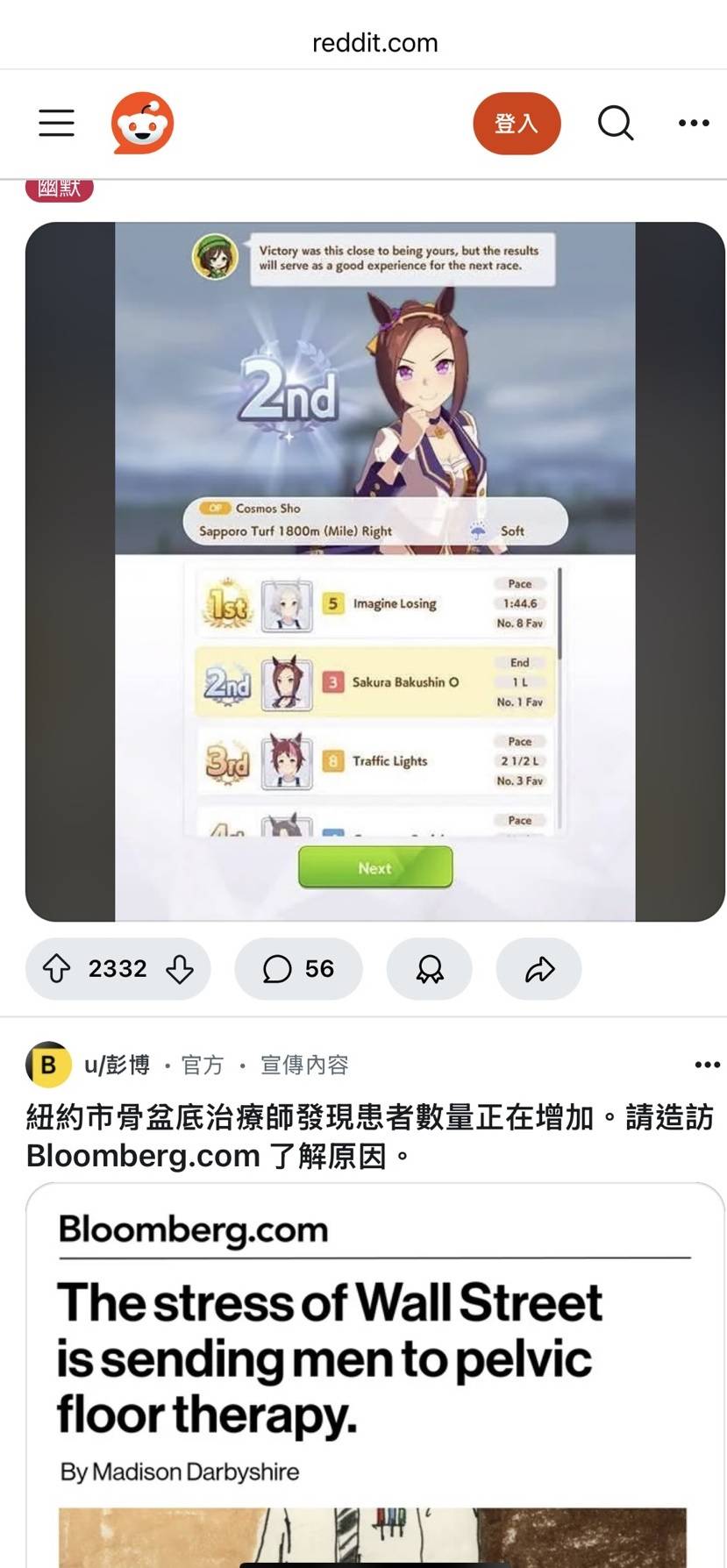Open the 2nd place race result image

click(x=374, y=571)
